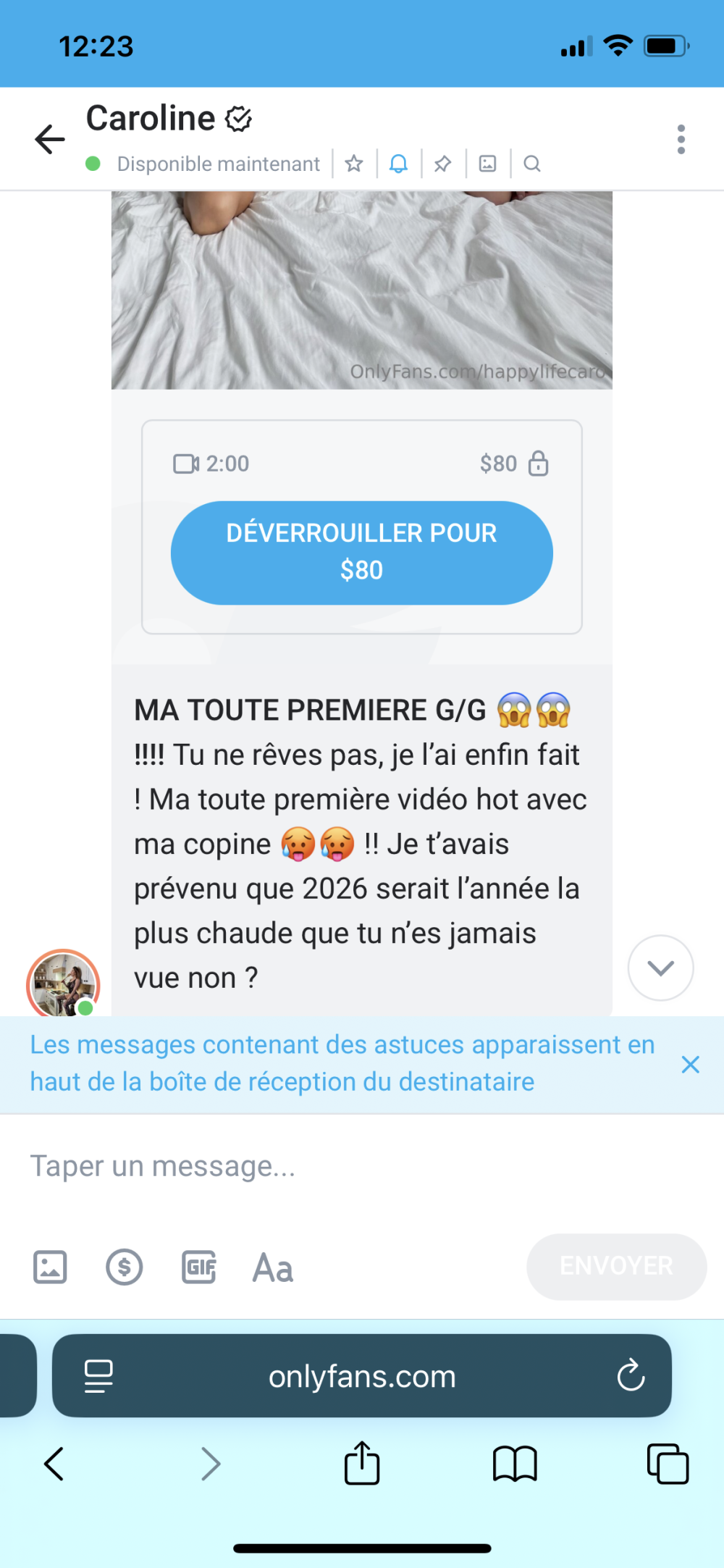Viewport: 724px width, 1568px height.
Task: Open Safari tabs overview
Action: (x=668, y=1464)
